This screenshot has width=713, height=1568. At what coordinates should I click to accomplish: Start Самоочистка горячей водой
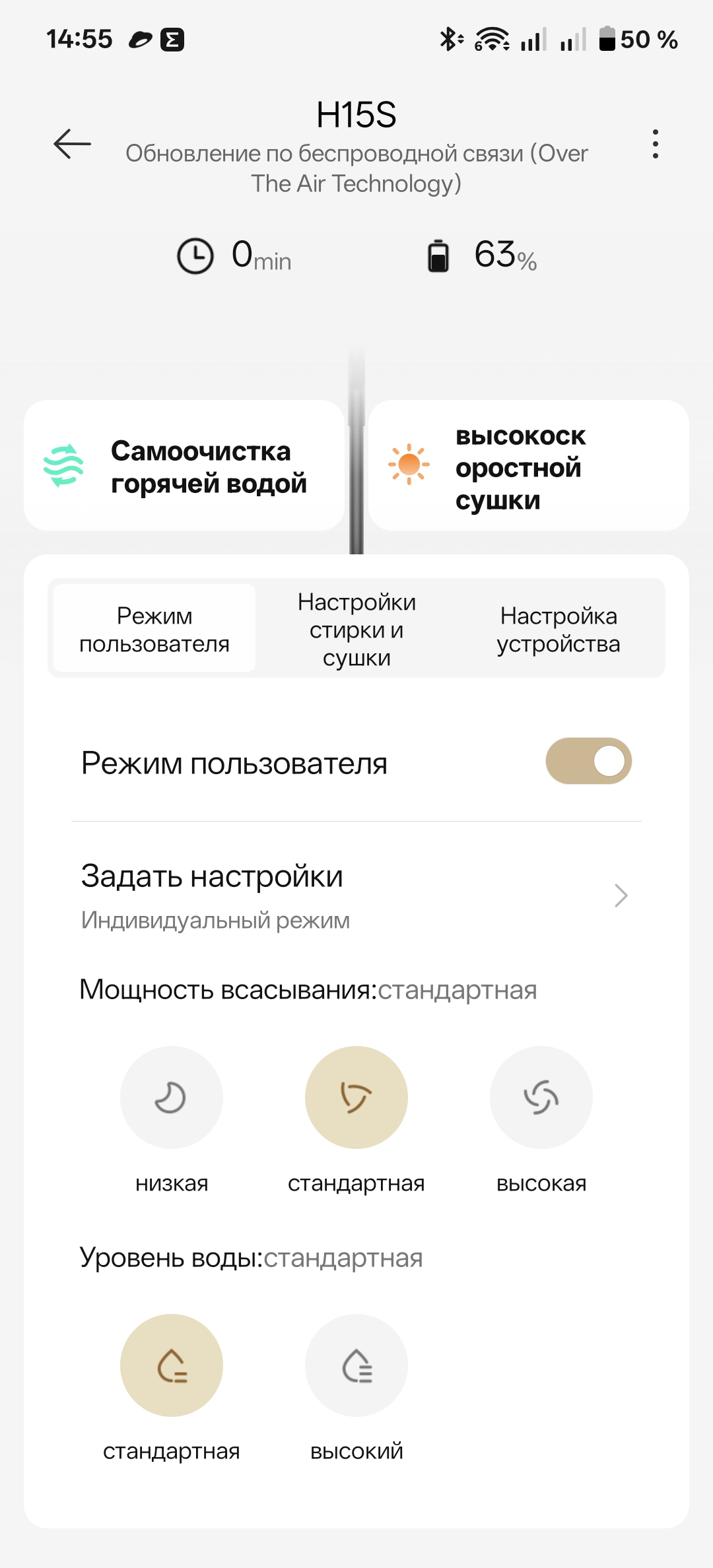pyautogui.click(x=184, y=466)
